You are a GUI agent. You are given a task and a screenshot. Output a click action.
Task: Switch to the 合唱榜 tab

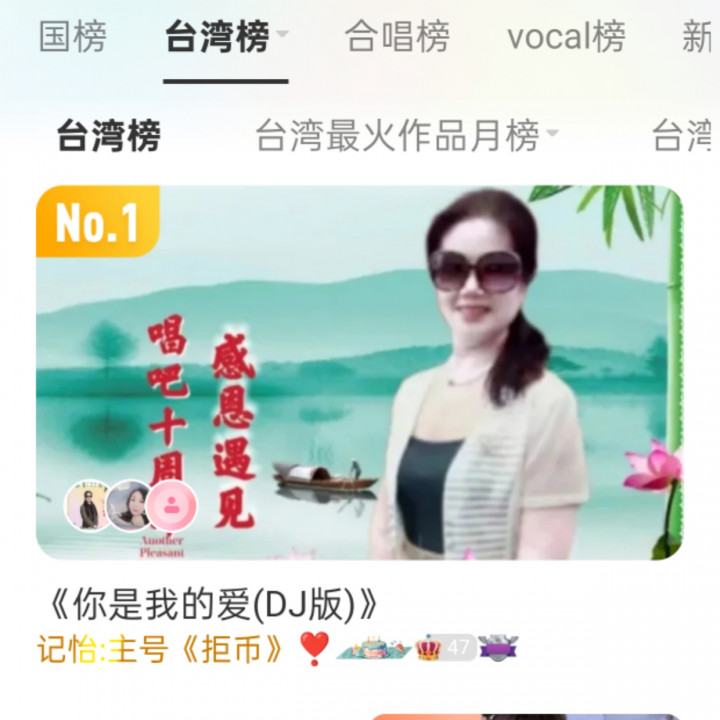pos(397,38)
